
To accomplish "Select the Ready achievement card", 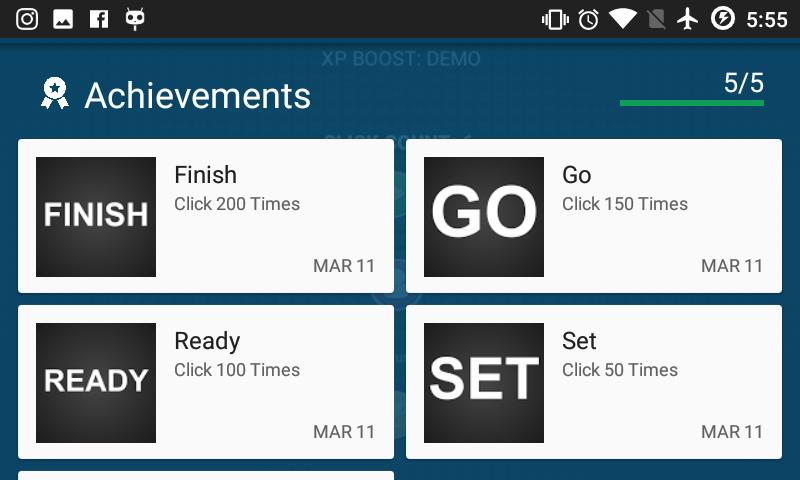I will 205,382.
